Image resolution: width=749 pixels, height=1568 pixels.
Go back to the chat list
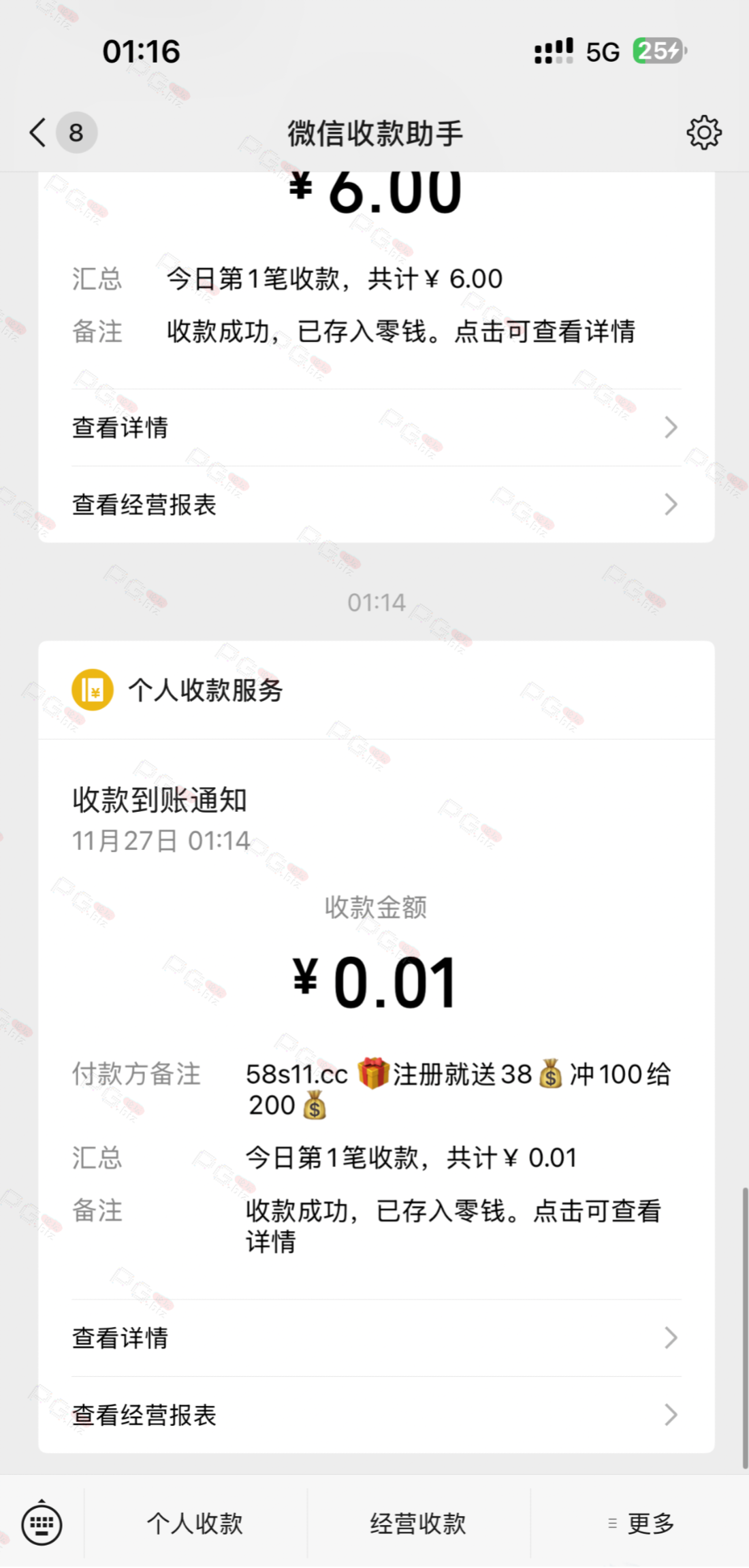click(x=39, y=133)
